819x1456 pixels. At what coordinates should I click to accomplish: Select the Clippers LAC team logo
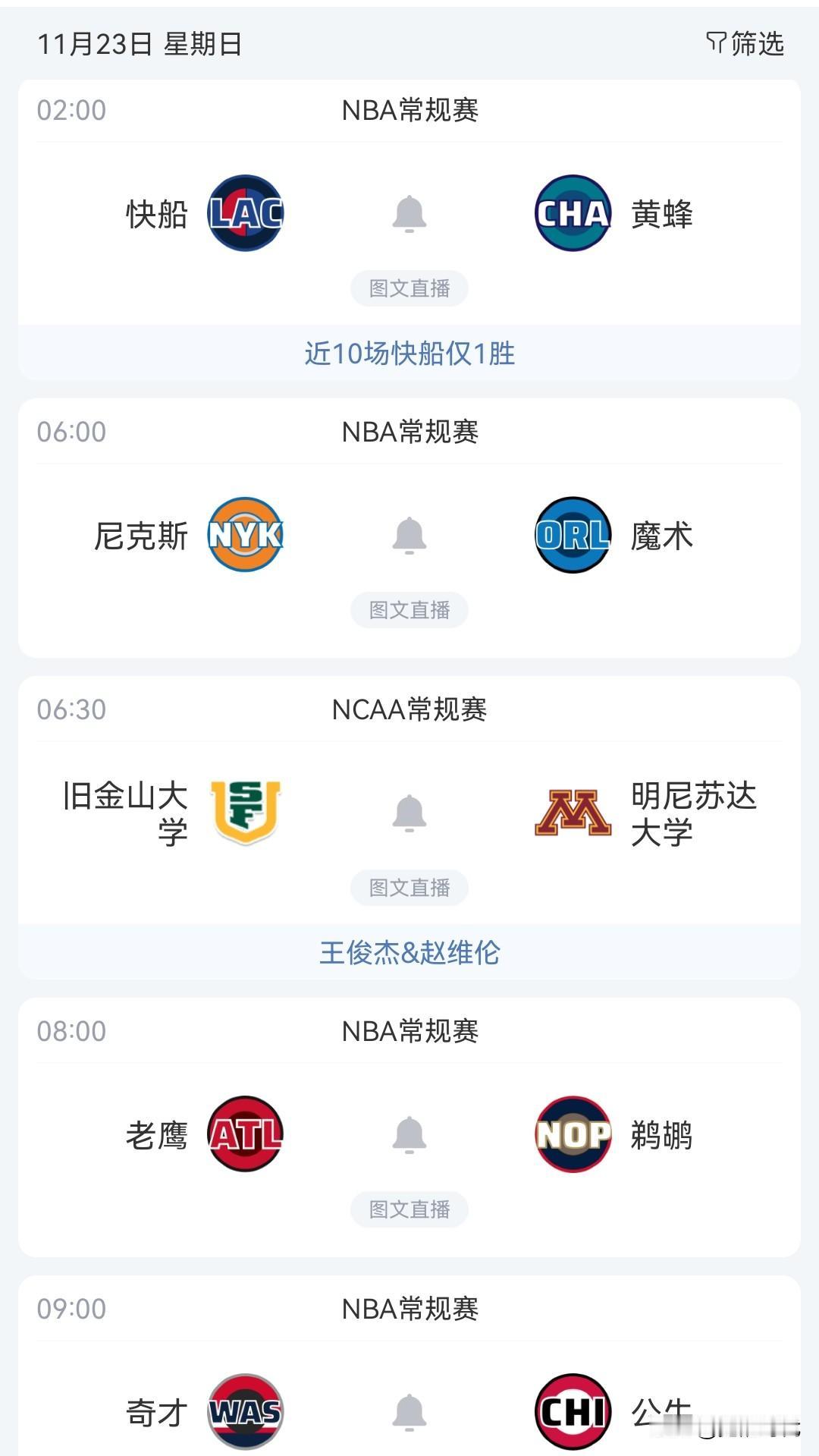(x=246, y=212)
